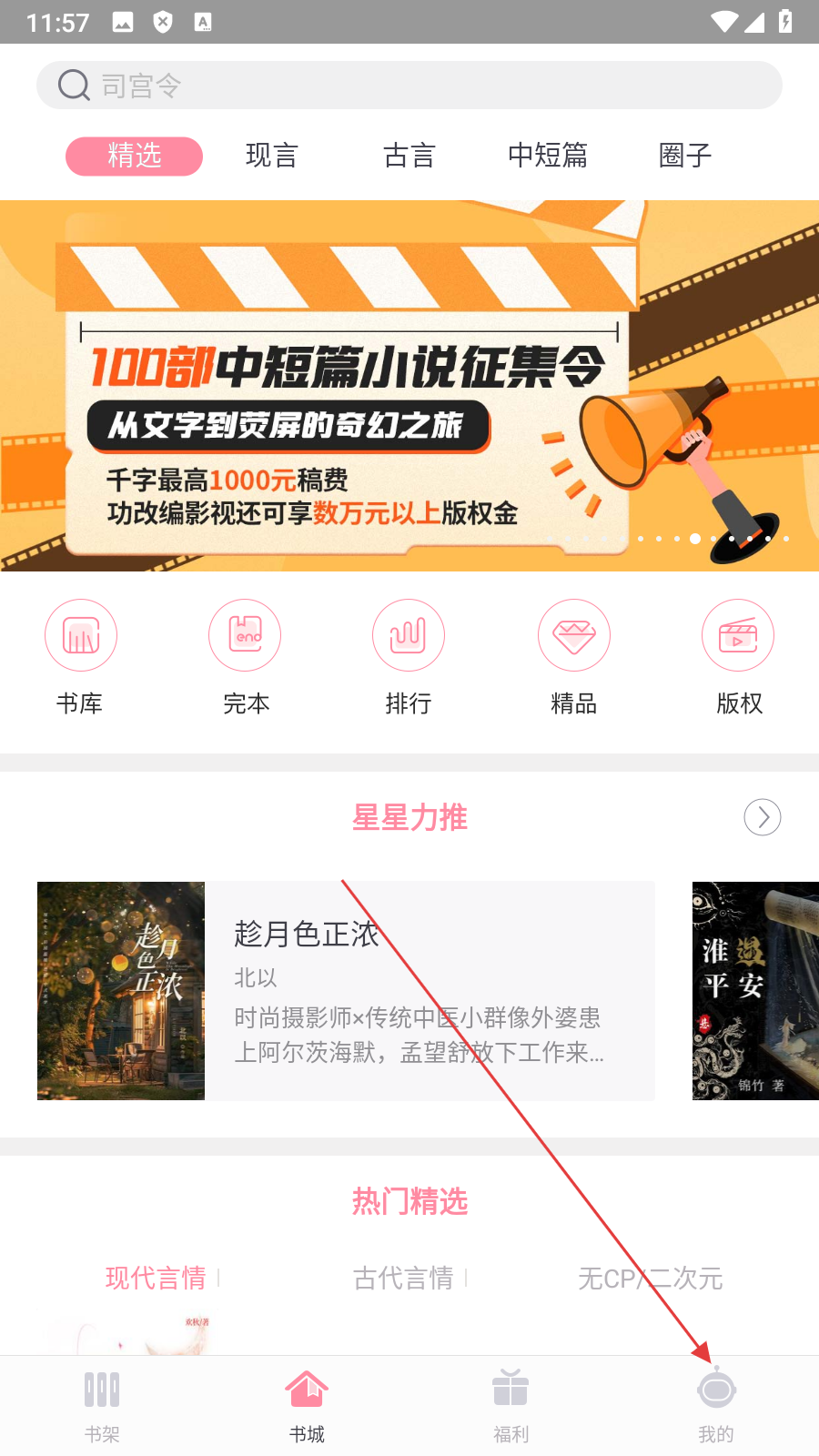Screen dimensions: 819x1456
Task: Go to the 圈子 tab
Action: pos(684,156)
